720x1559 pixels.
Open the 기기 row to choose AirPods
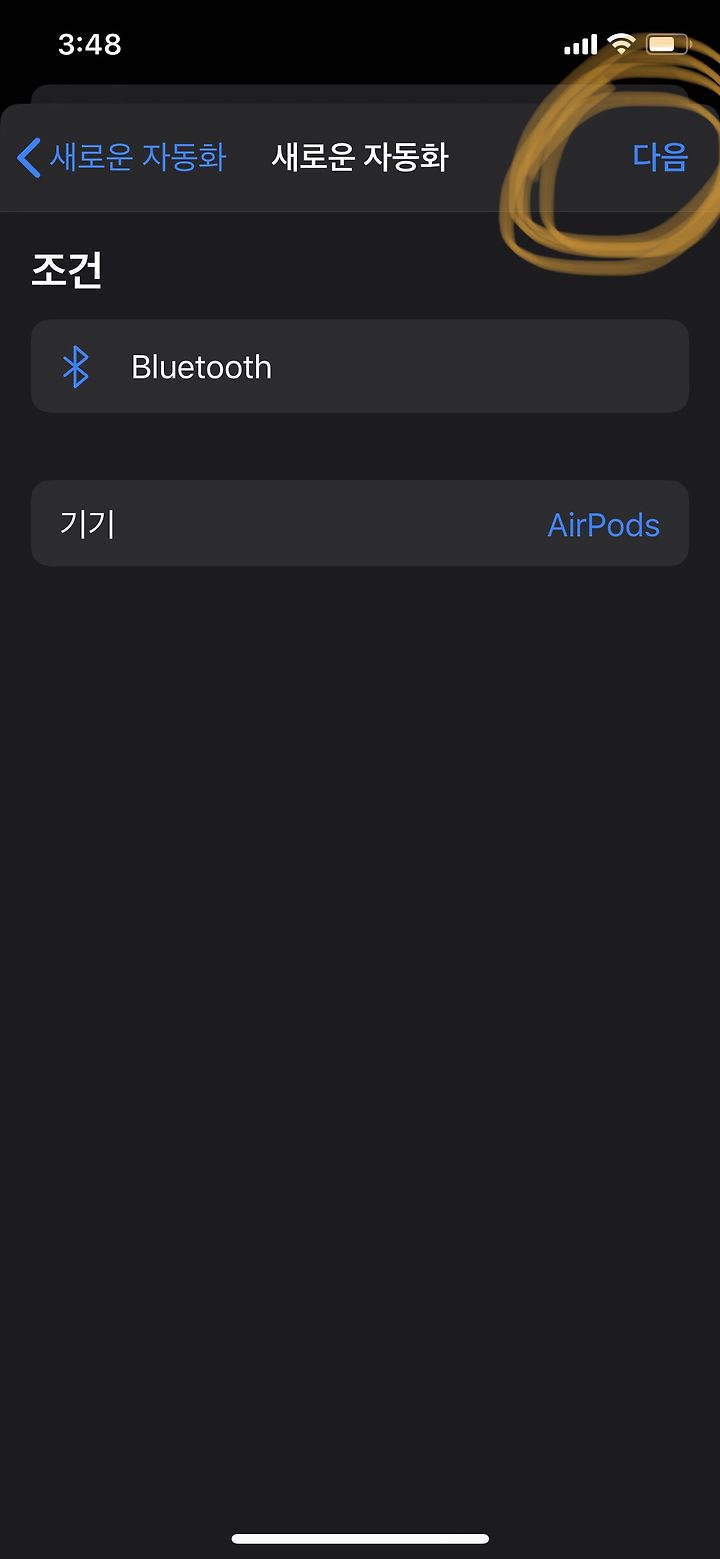pos(360,524)
